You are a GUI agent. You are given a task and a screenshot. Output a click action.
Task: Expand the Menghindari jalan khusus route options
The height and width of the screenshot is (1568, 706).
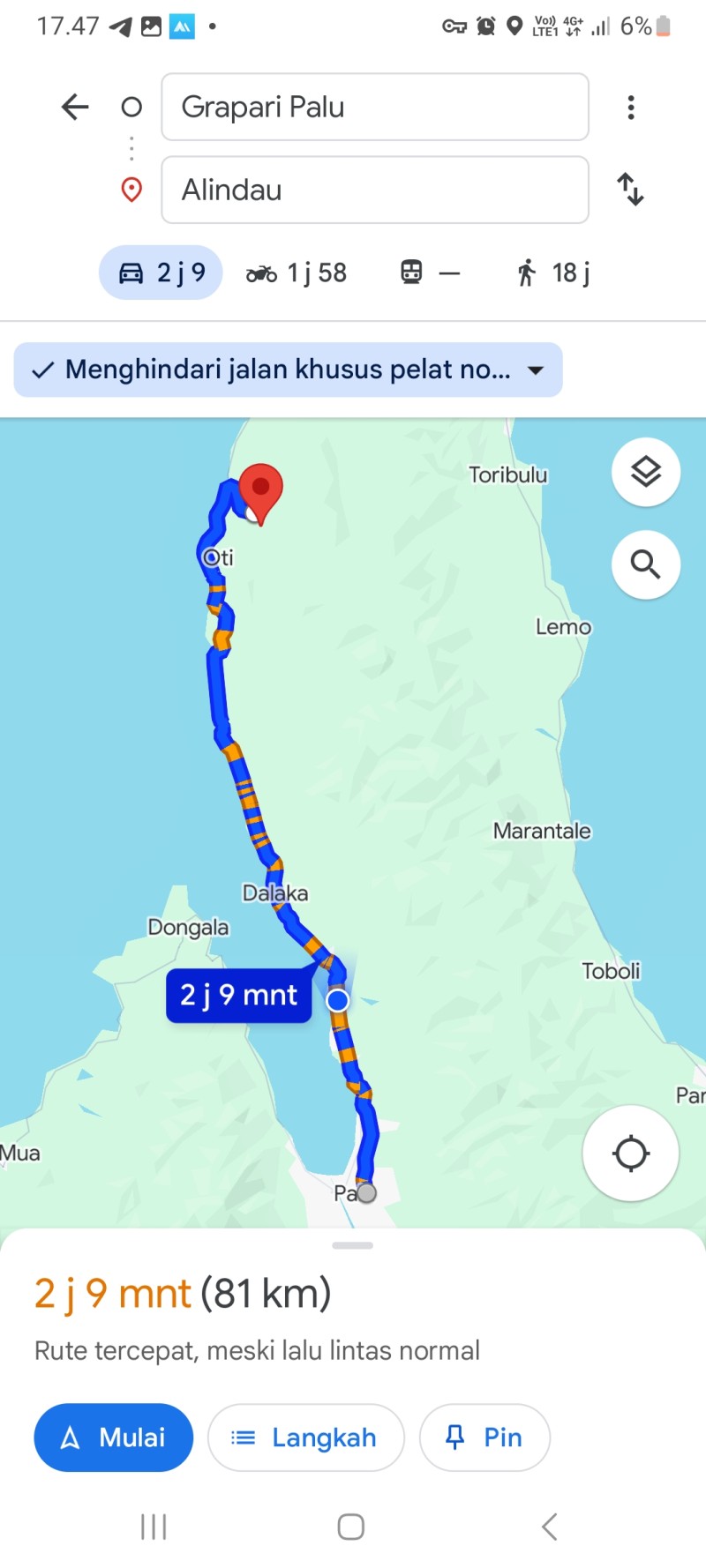click(x=288, y=370)
